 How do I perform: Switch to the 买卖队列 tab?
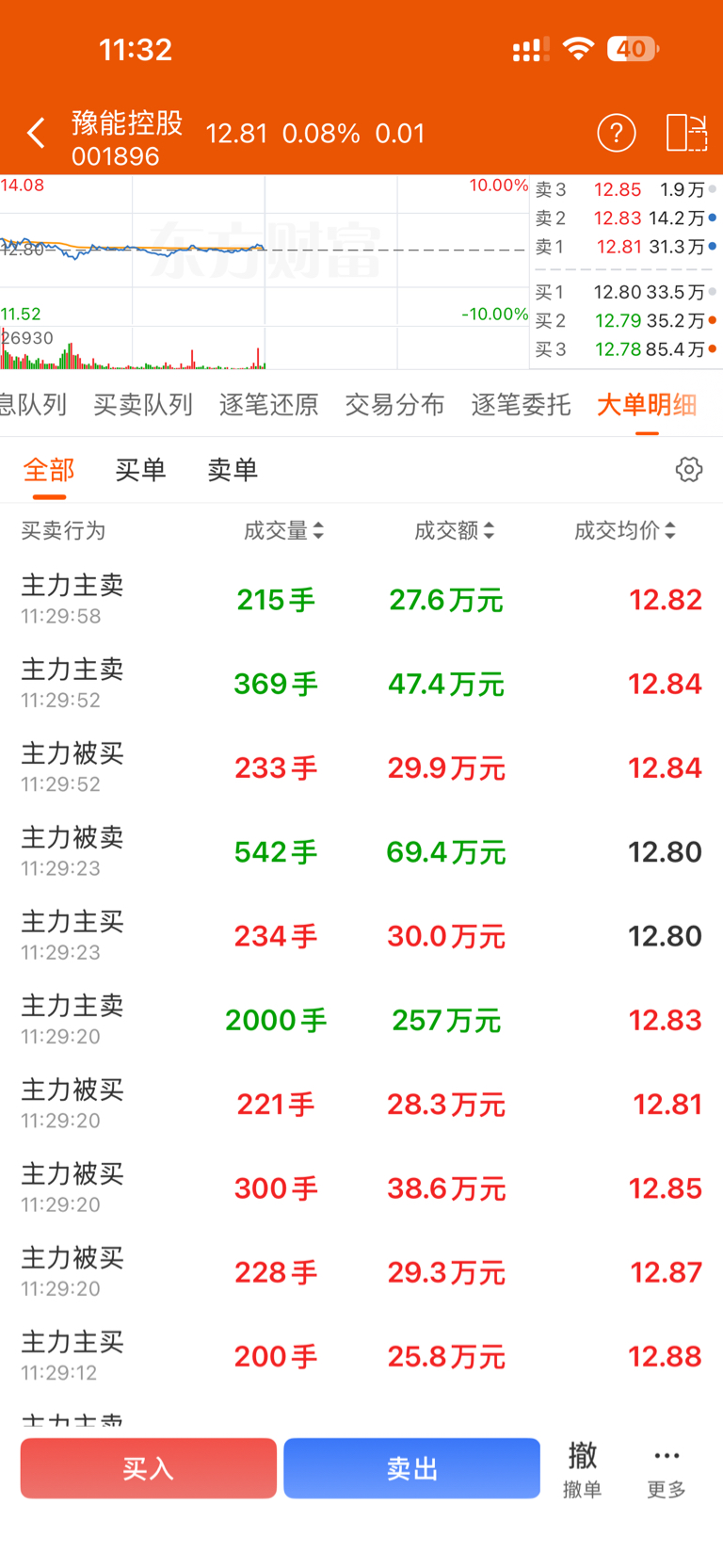[x=143, y=405]
